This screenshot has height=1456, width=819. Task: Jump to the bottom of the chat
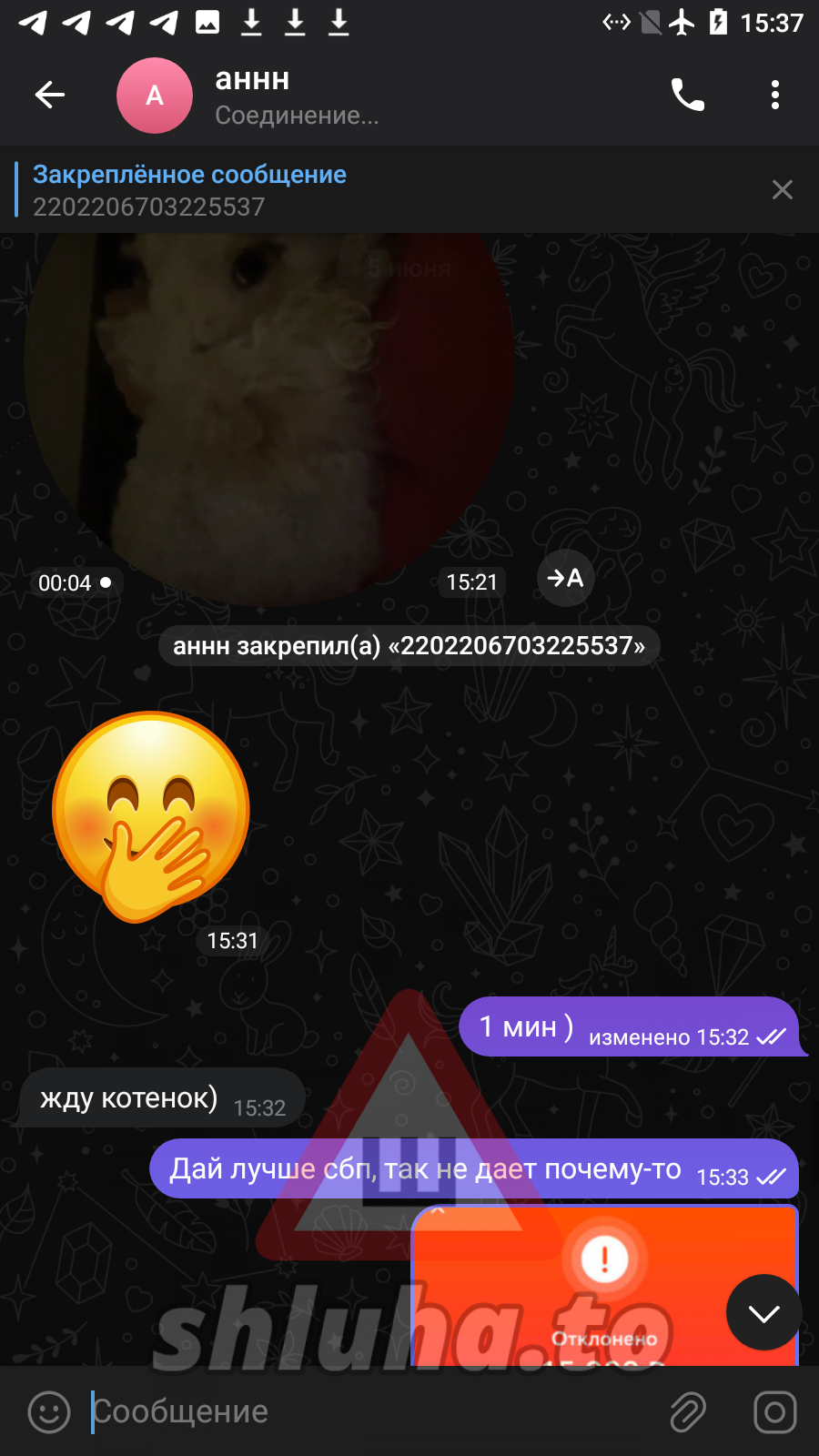tap(763, 1312)
